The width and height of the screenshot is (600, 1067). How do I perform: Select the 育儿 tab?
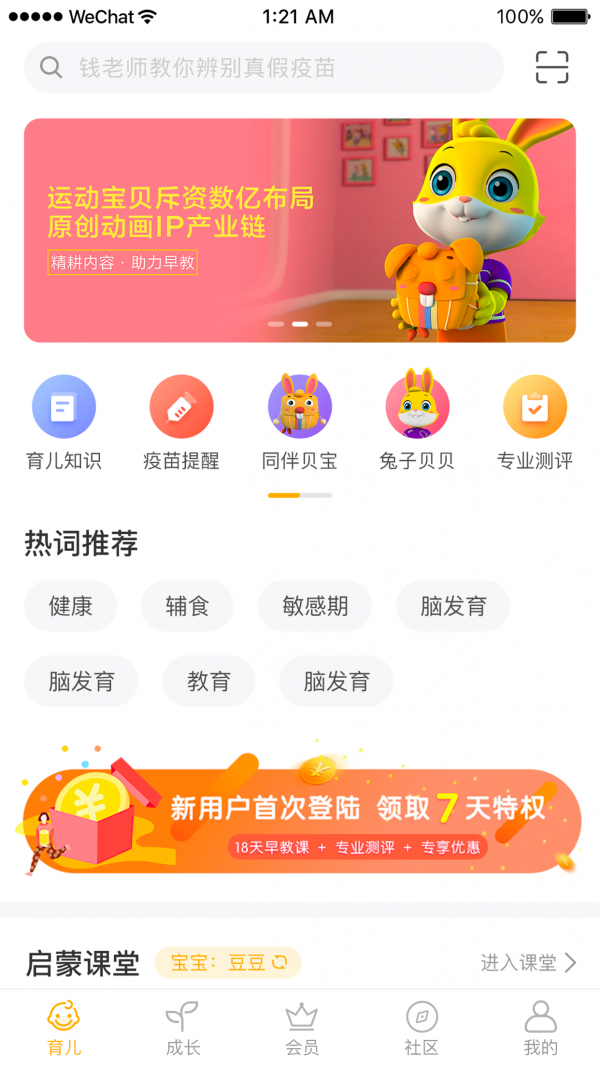pos(64,1029)
